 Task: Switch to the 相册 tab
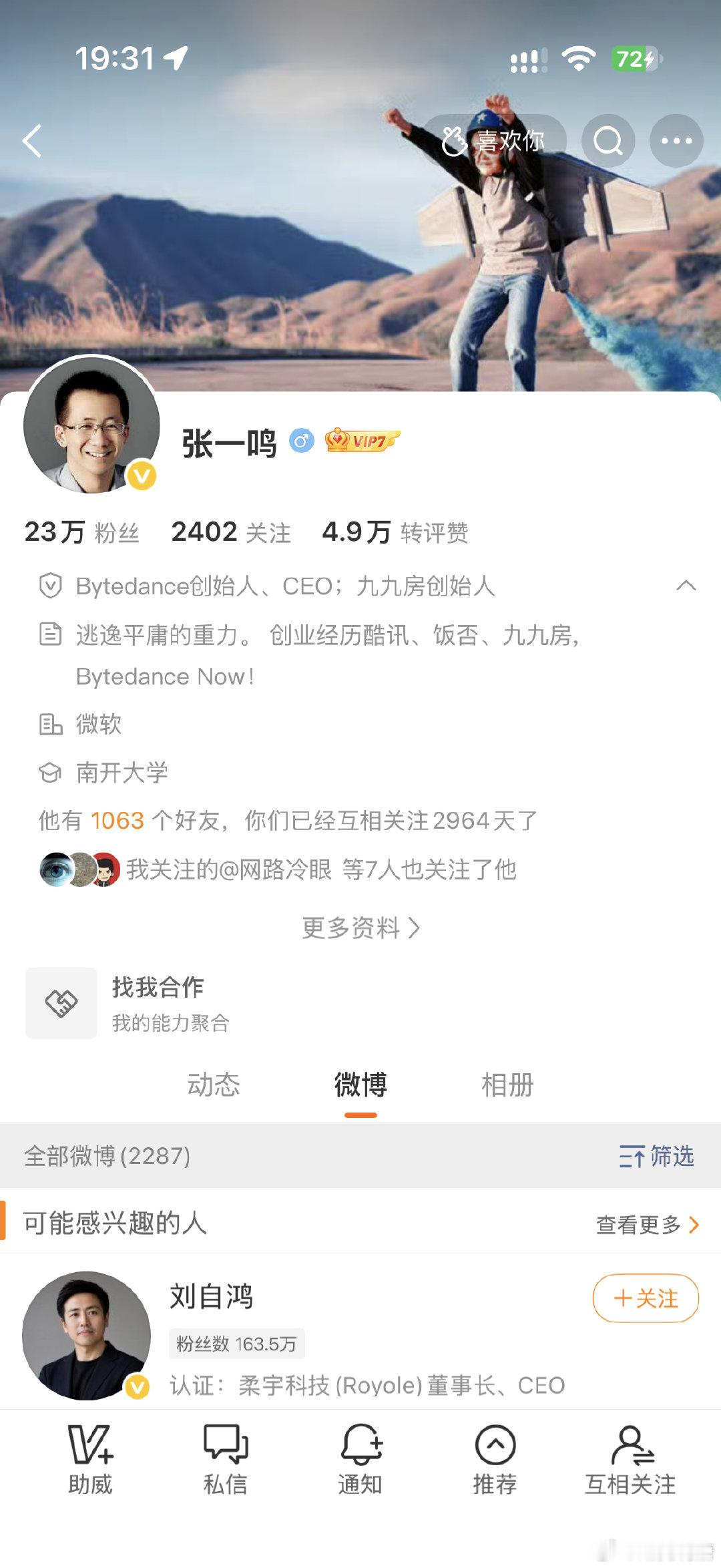(x=507, y=1085)
